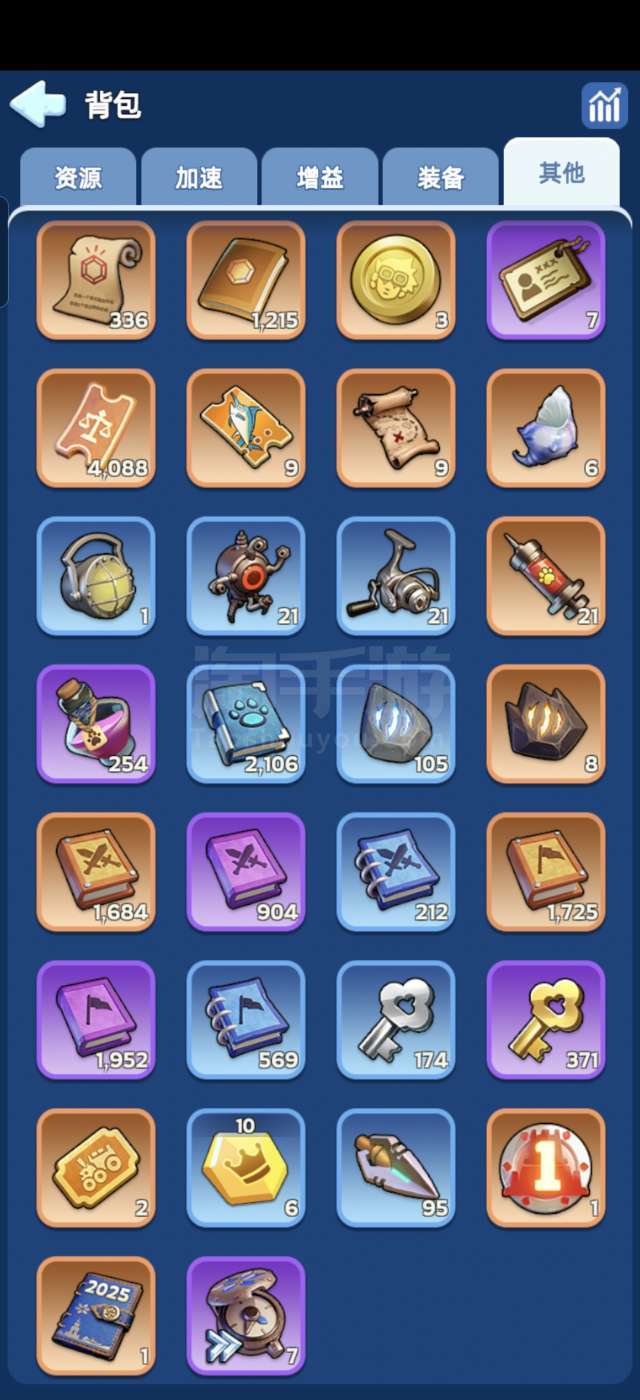Viewport: 640px width, 1400px height.
Task: Tap the purple swords book with 904
Action: (x=246, y=873)
